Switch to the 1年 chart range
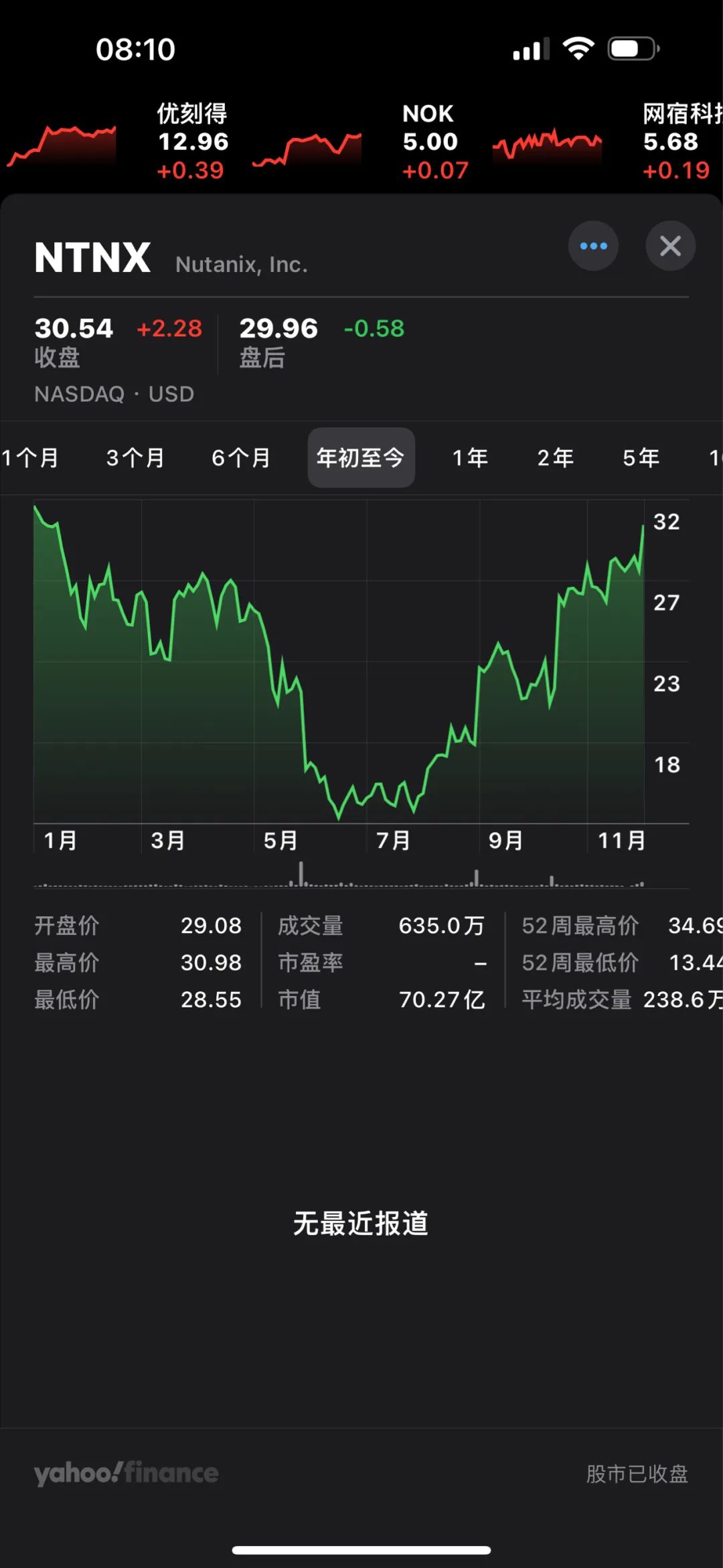The height and width of the screenshot is (1568, 723). click(x=470, y=457)
